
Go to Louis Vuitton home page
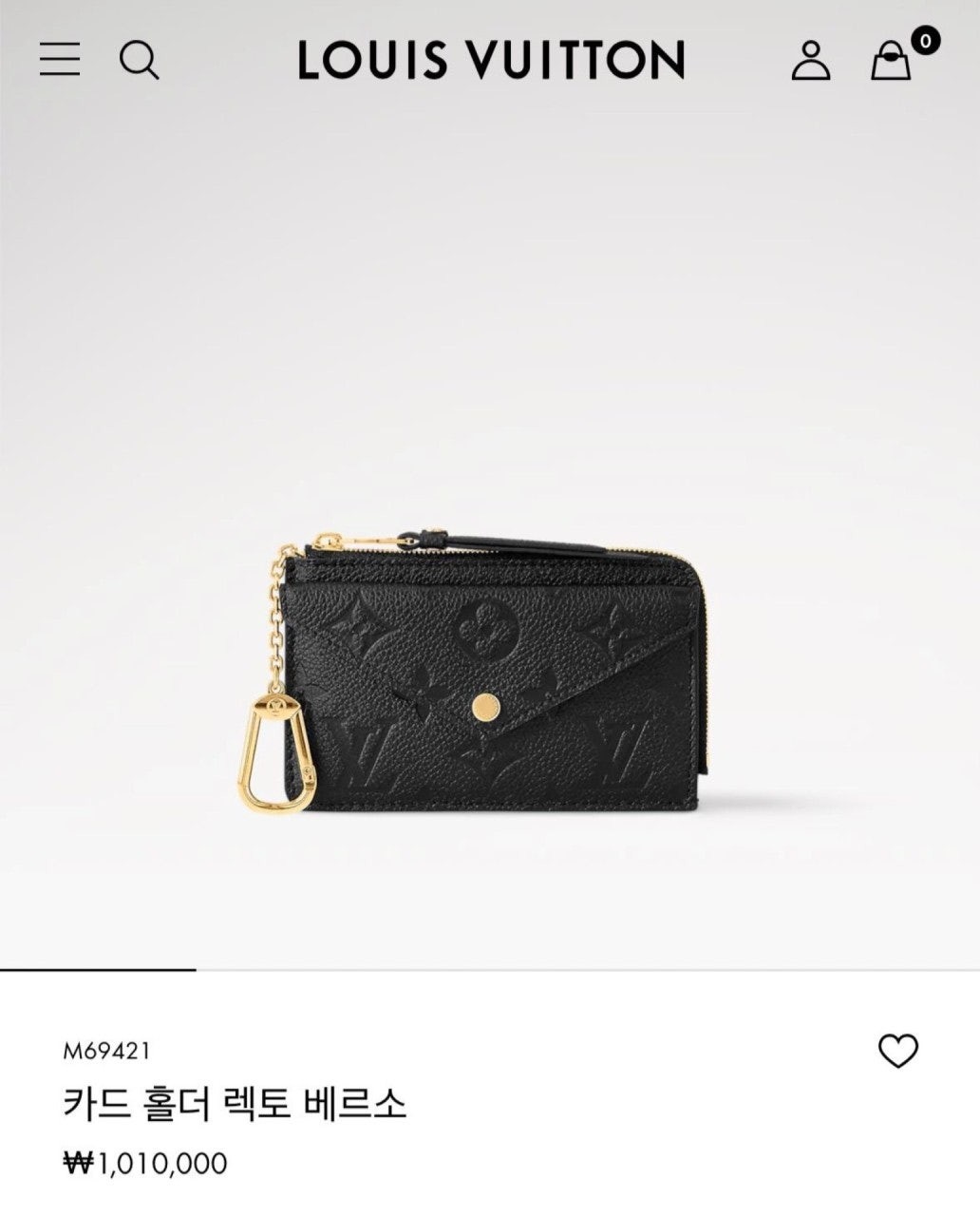[490, 59]
